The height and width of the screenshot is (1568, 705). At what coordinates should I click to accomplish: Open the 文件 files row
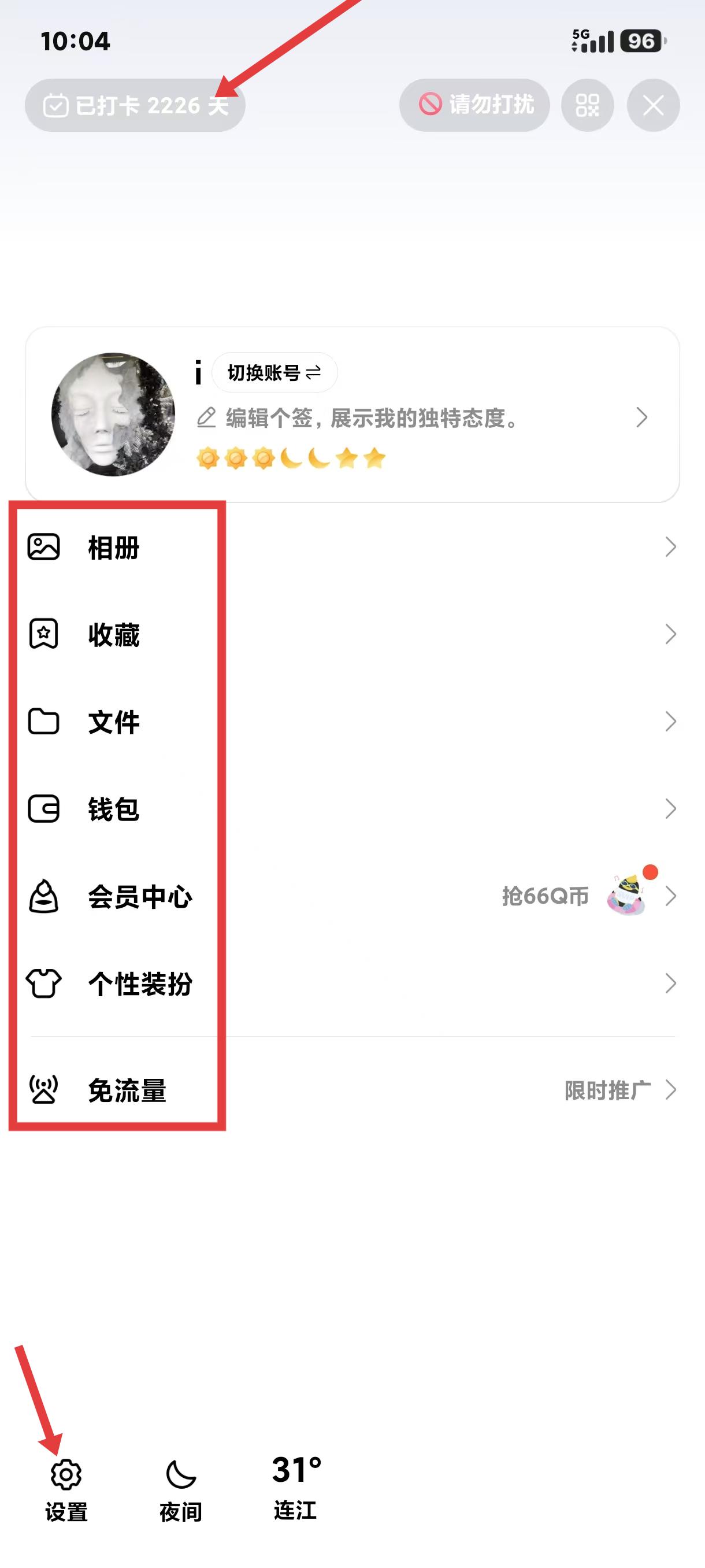[114, 722]
